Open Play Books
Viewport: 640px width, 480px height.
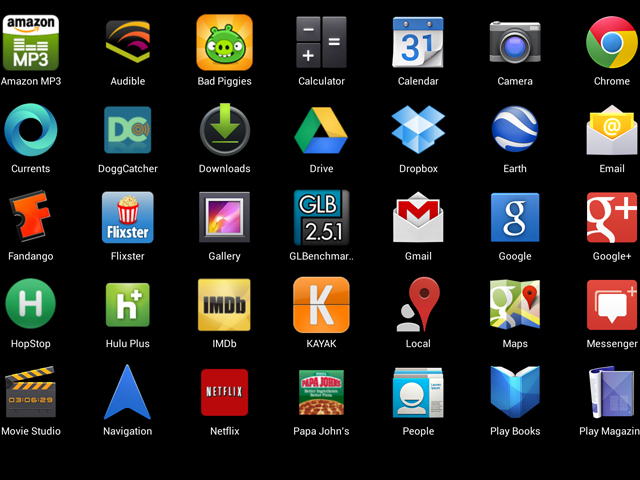pyautogui.click(x=515, y=393)
